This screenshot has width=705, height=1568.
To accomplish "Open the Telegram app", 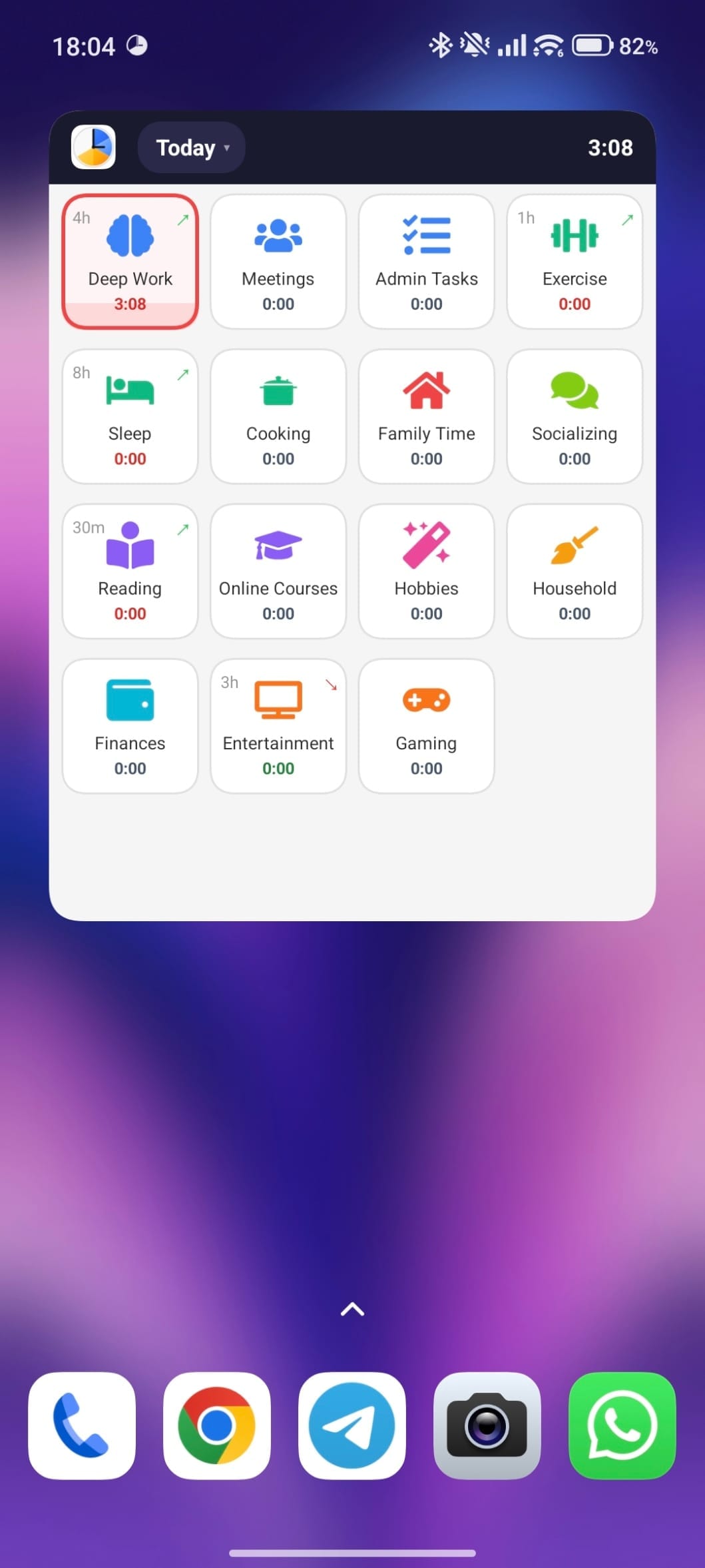I will point(352,1425).
